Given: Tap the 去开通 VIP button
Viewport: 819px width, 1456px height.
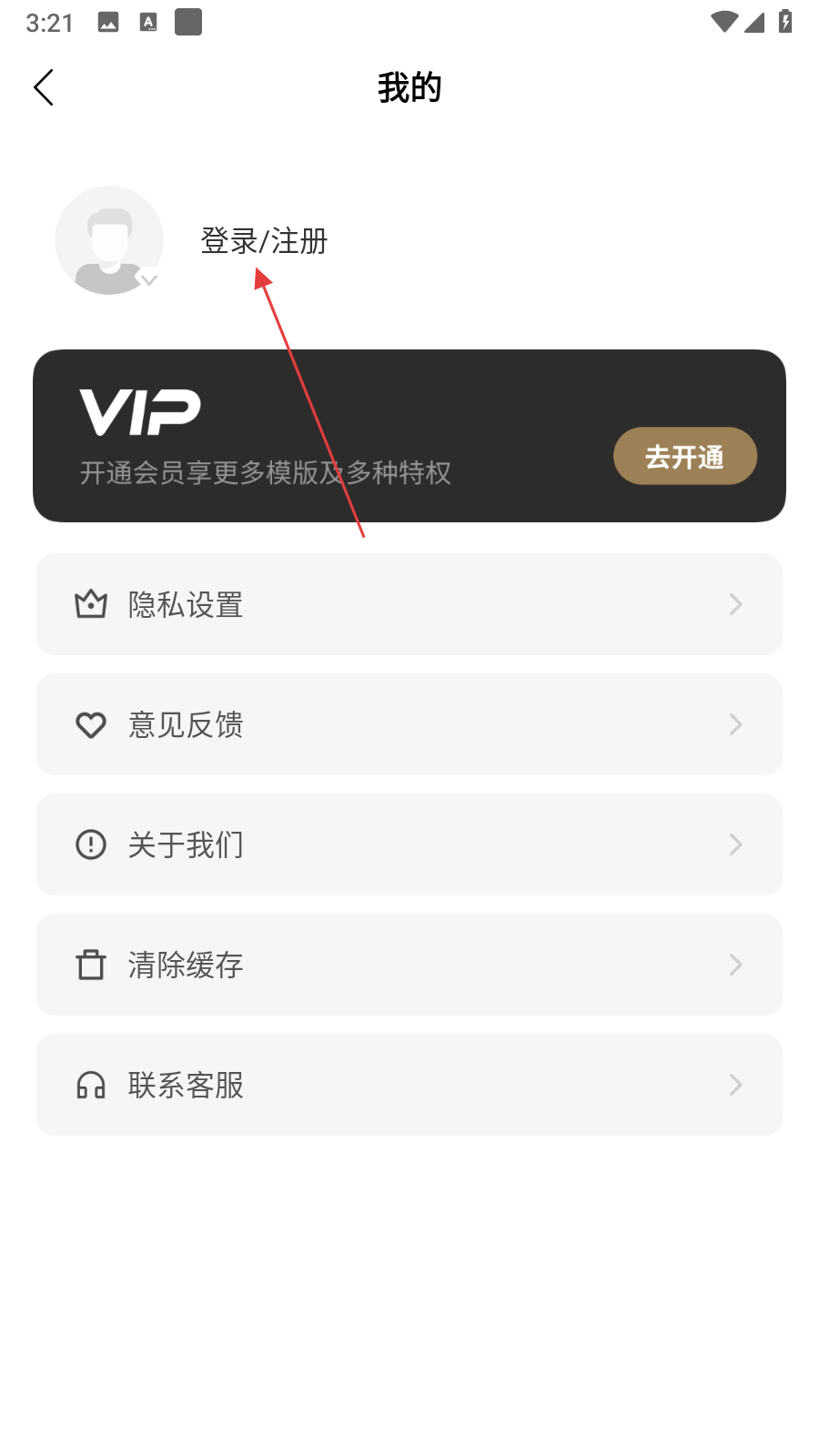Looking at the screenshot, I should pyautogui.click(x=684, y=456).
